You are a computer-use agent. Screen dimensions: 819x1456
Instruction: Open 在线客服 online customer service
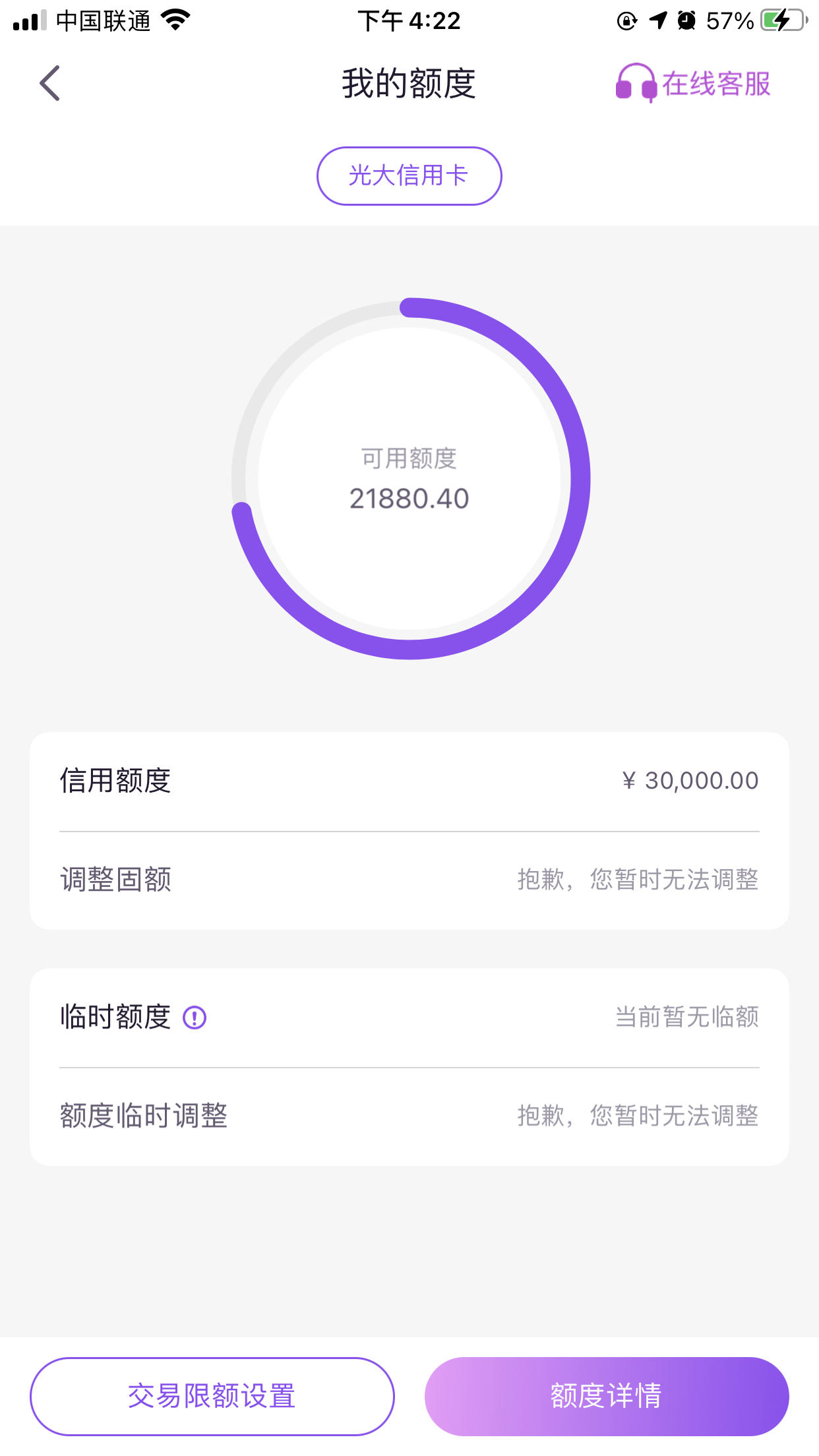(x=693, y=84)
